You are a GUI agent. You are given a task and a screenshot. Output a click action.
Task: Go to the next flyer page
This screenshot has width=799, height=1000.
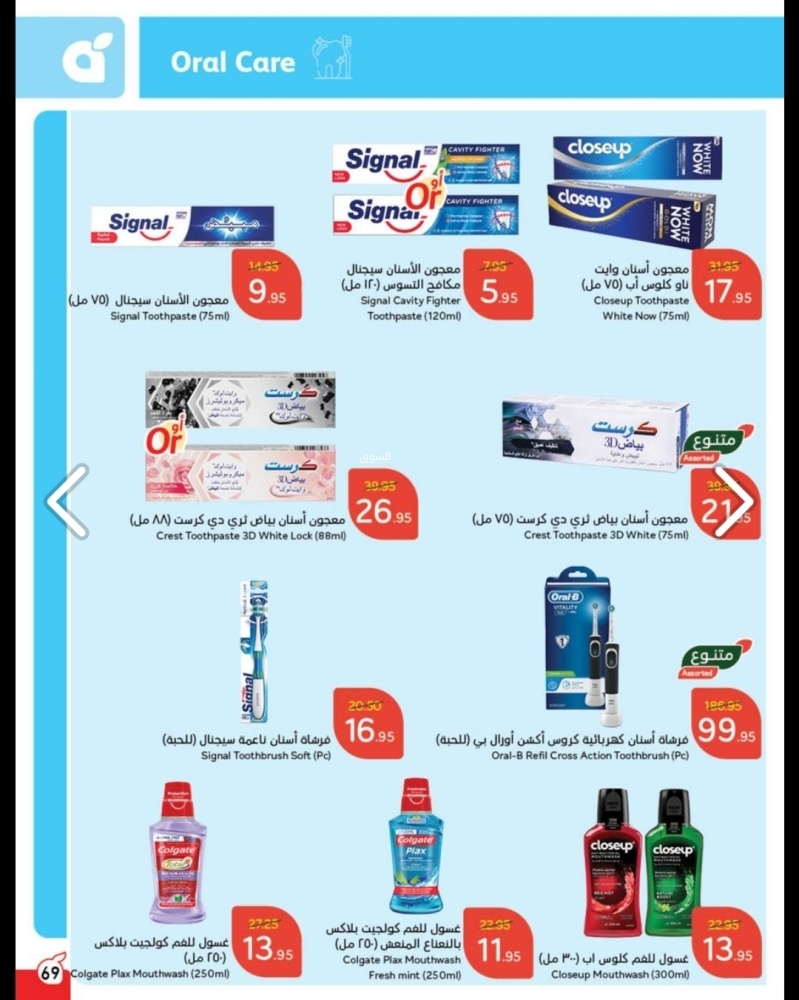(x=733, y=501)
